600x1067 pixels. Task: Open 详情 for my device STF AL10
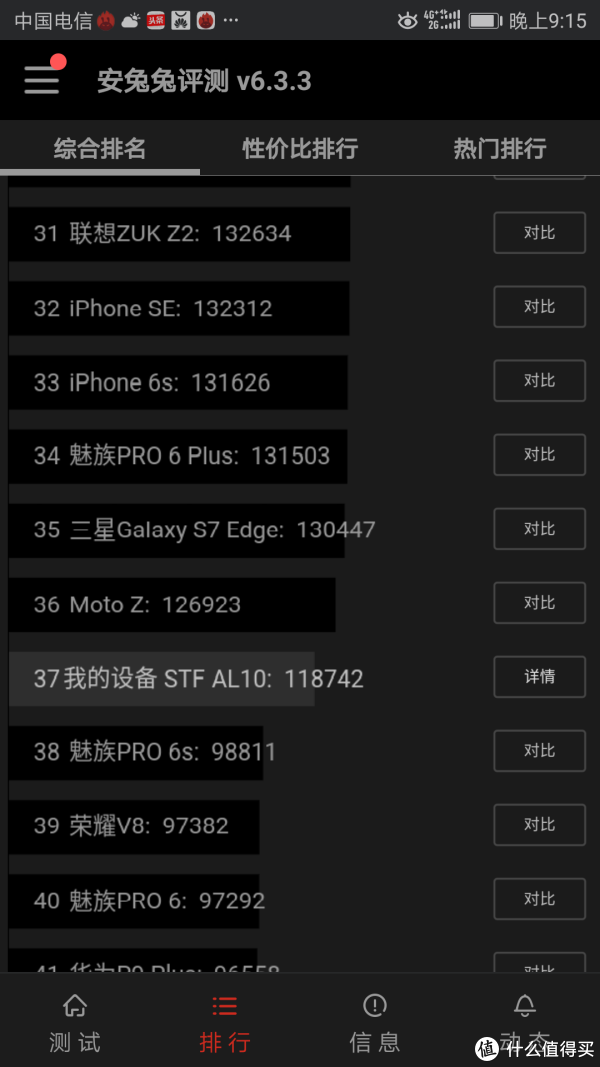[539, 676]
